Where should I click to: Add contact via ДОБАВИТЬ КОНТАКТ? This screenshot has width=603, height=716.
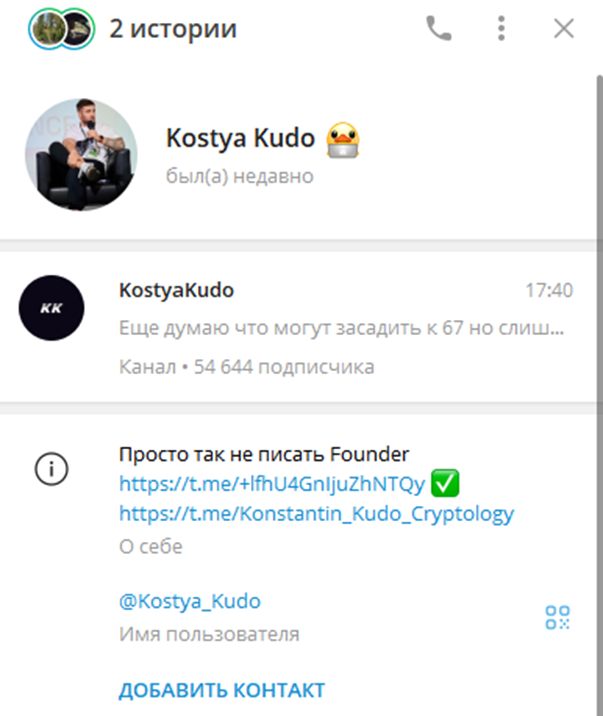tap(221, 690)
